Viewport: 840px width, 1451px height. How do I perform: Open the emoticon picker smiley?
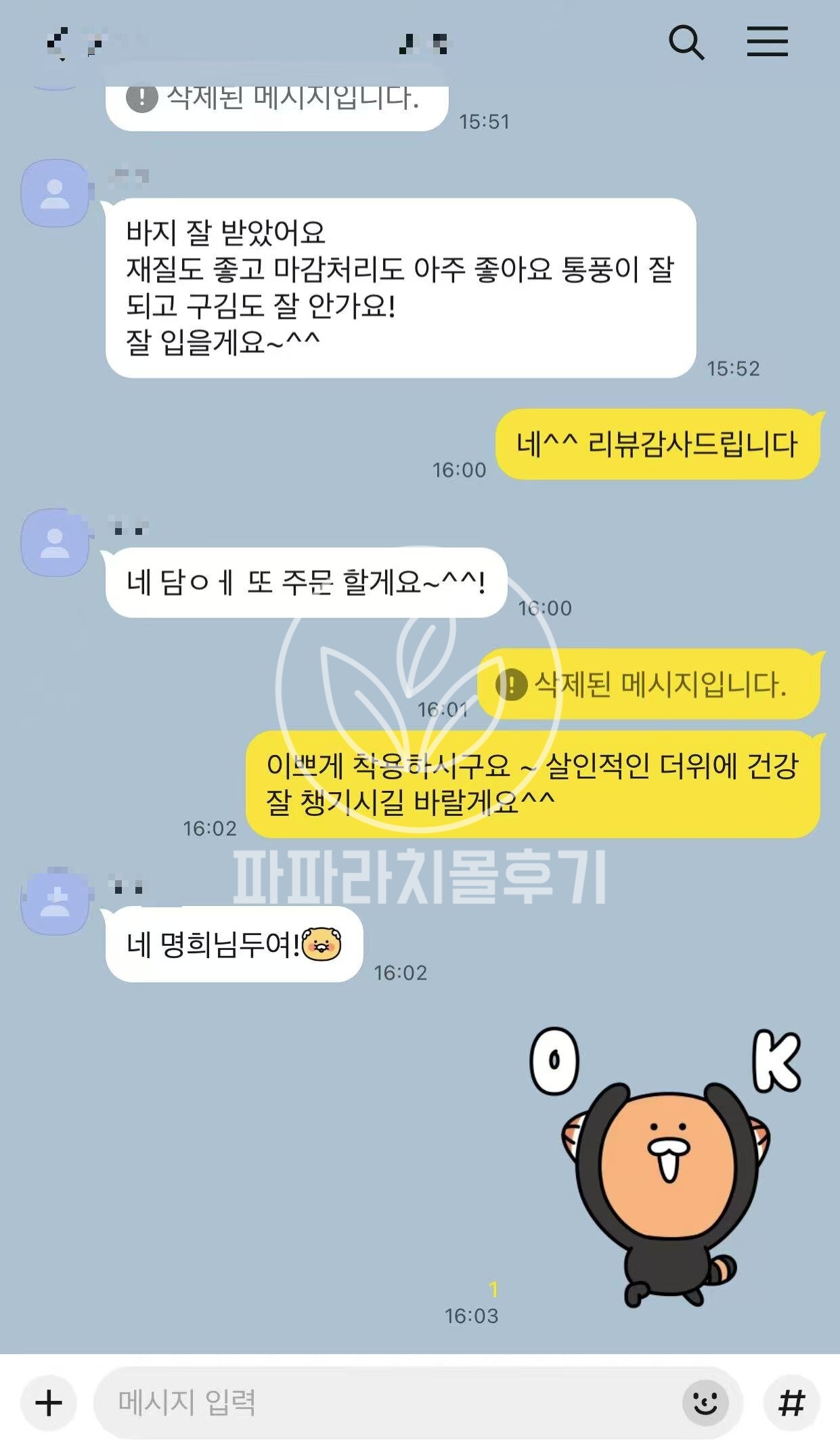(705, 1402)
